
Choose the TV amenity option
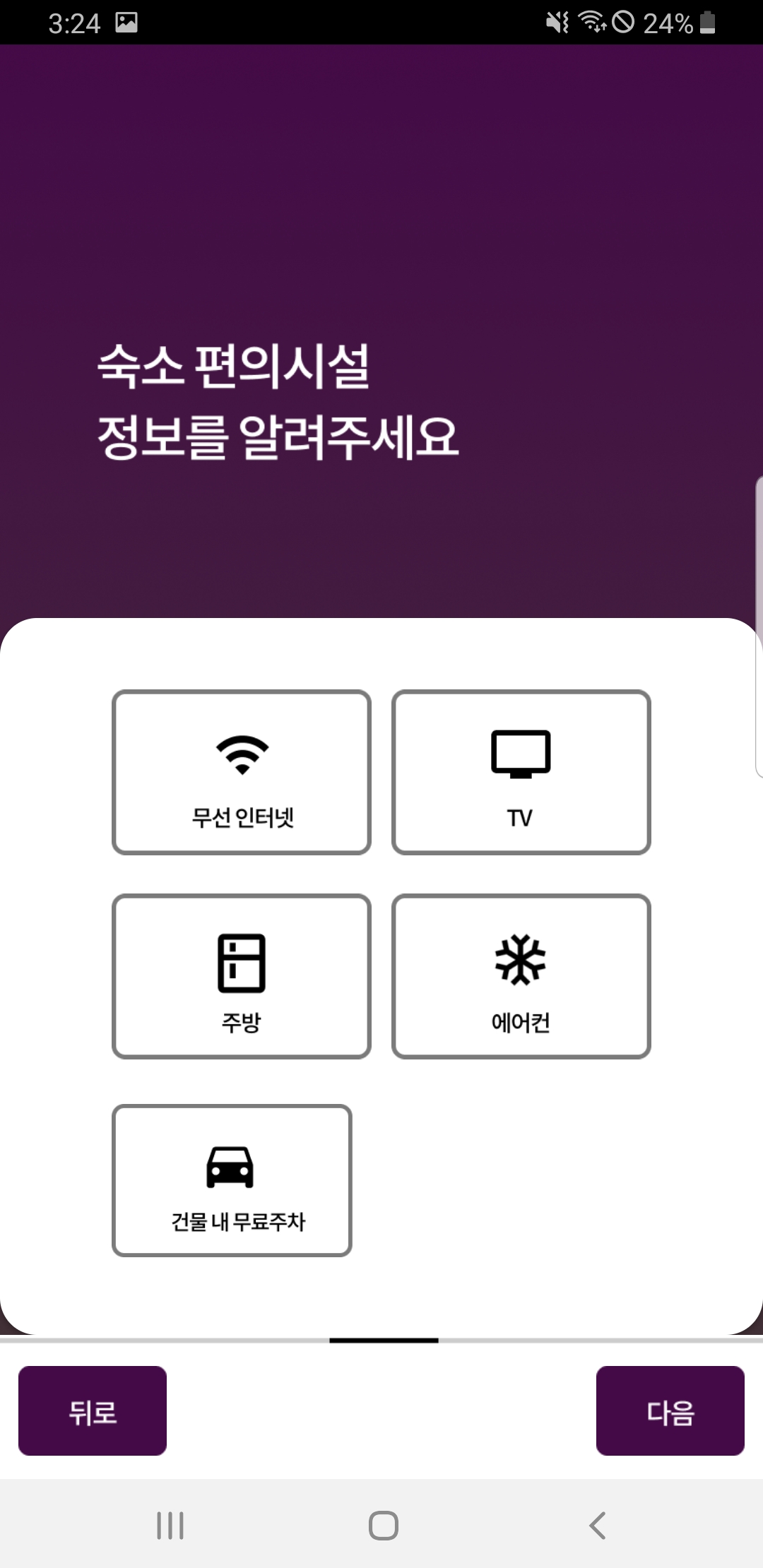point(521,772)
